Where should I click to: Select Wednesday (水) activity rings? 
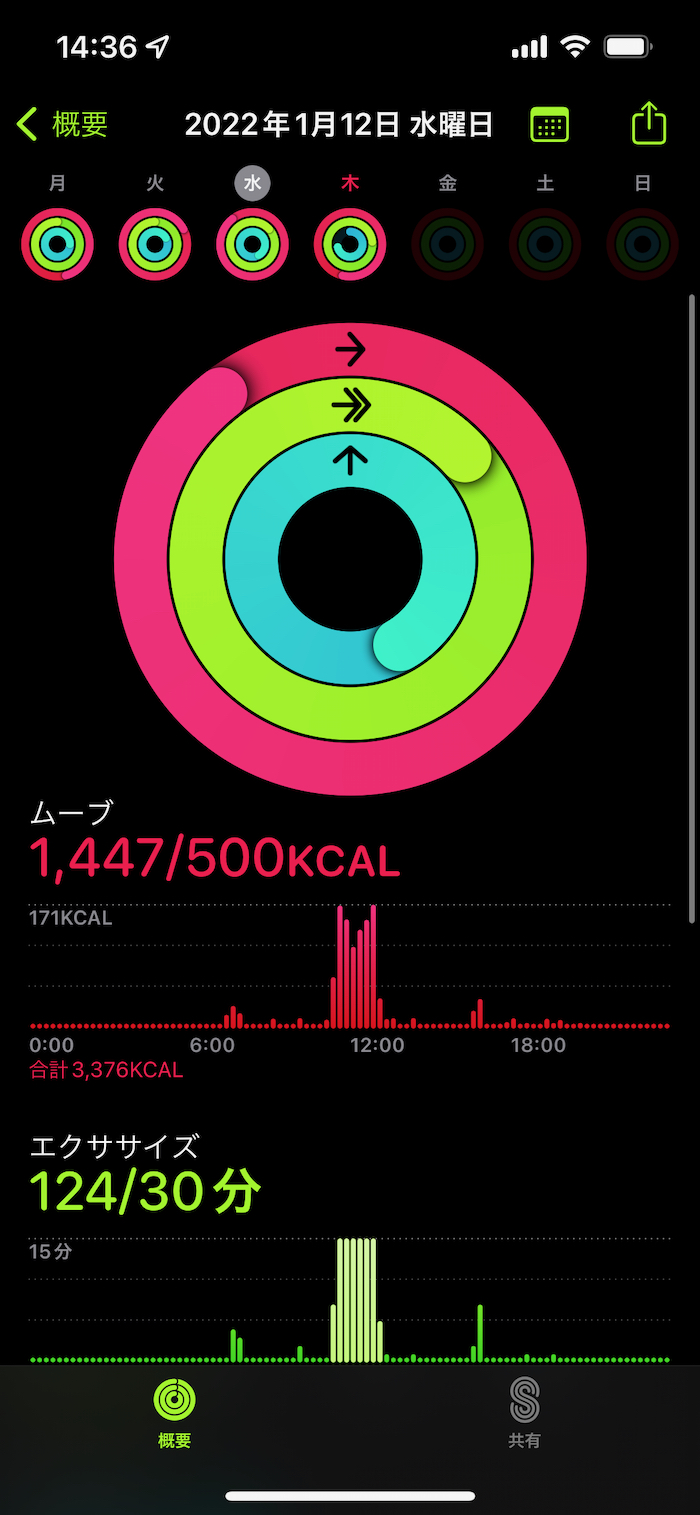tap(253, 243)
